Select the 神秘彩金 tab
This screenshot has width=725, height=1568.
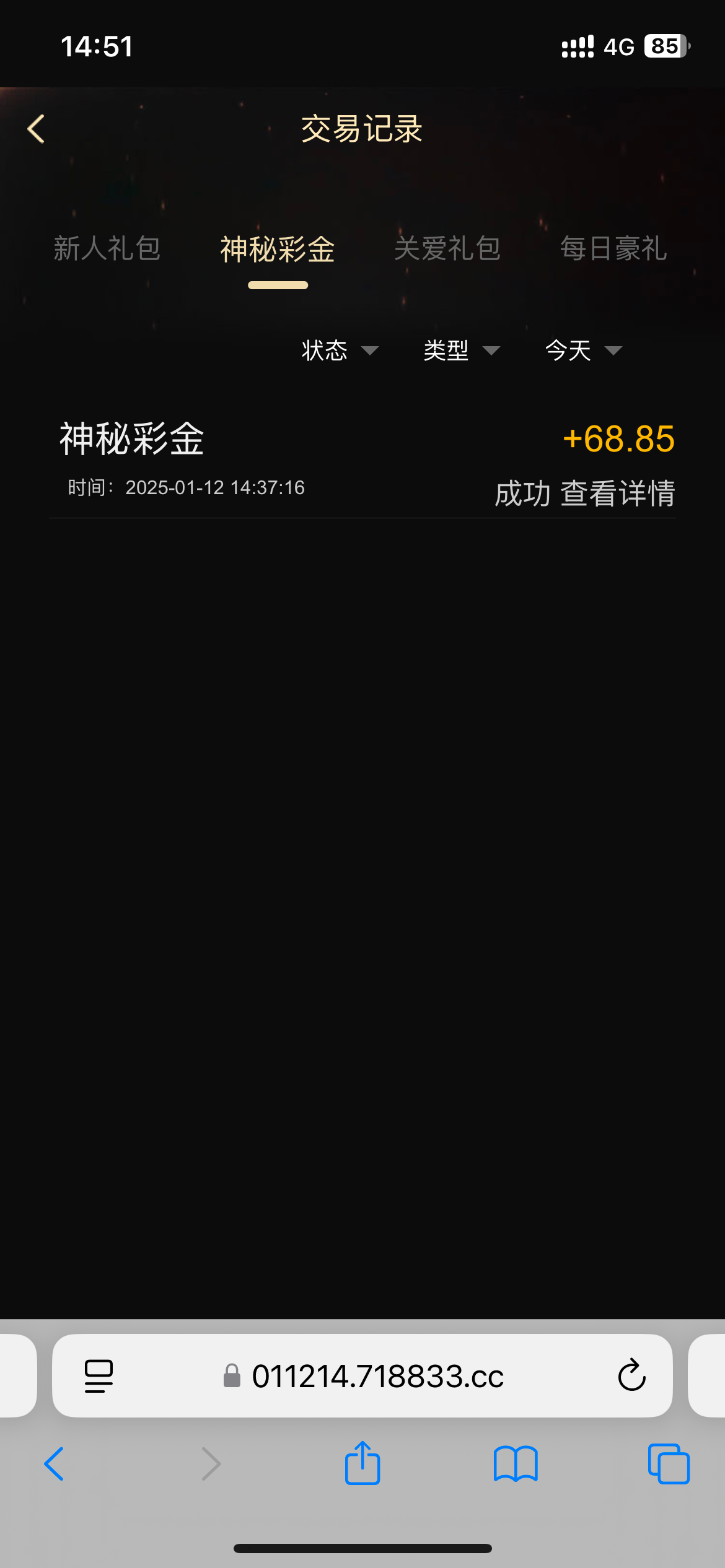pyautogui.click(x=278, y=249)
